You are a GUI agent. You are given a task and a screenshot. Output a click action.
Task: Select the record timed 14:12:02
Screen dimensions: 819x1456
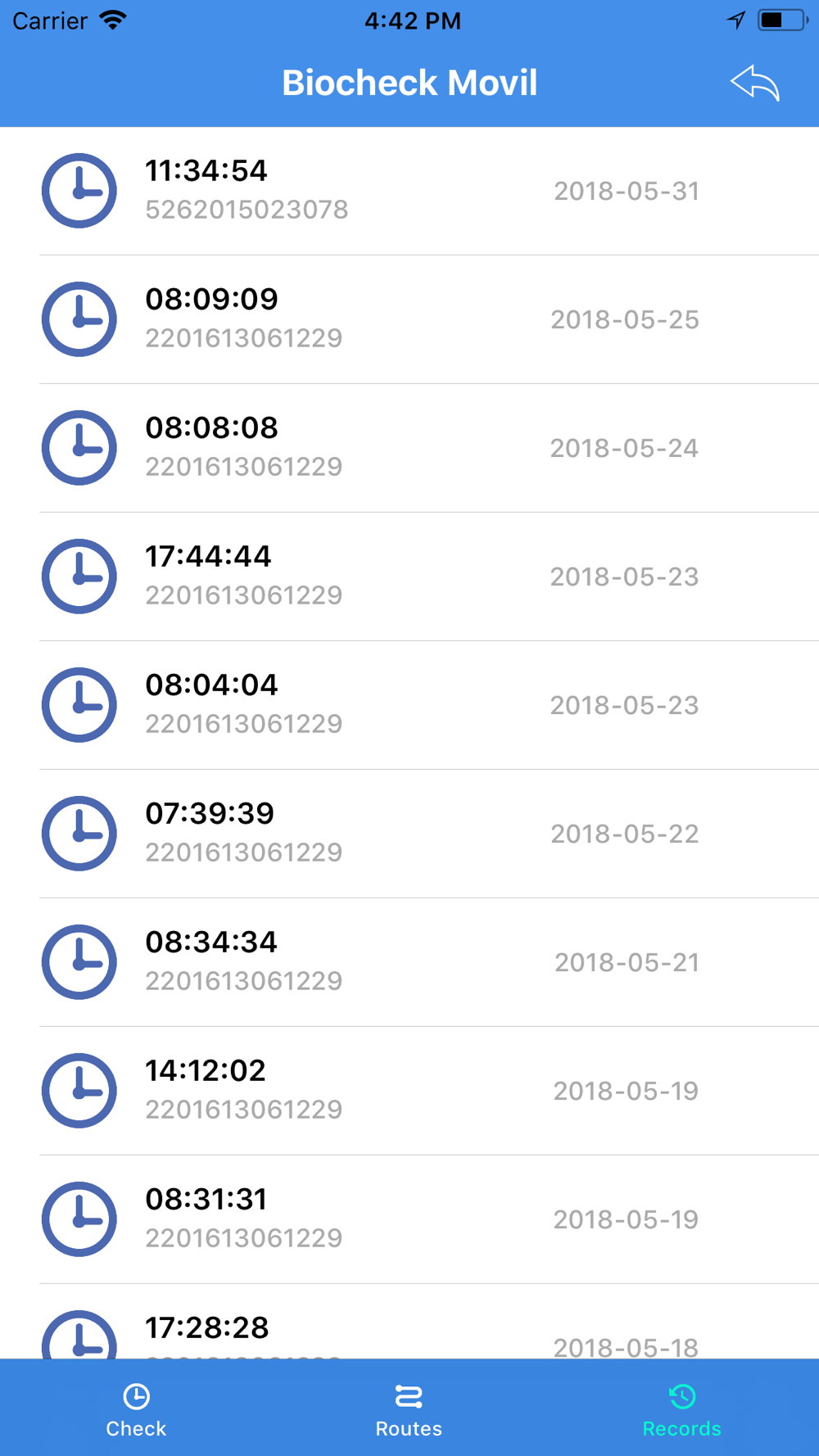pyautogui.click(x=409, y=1091)
